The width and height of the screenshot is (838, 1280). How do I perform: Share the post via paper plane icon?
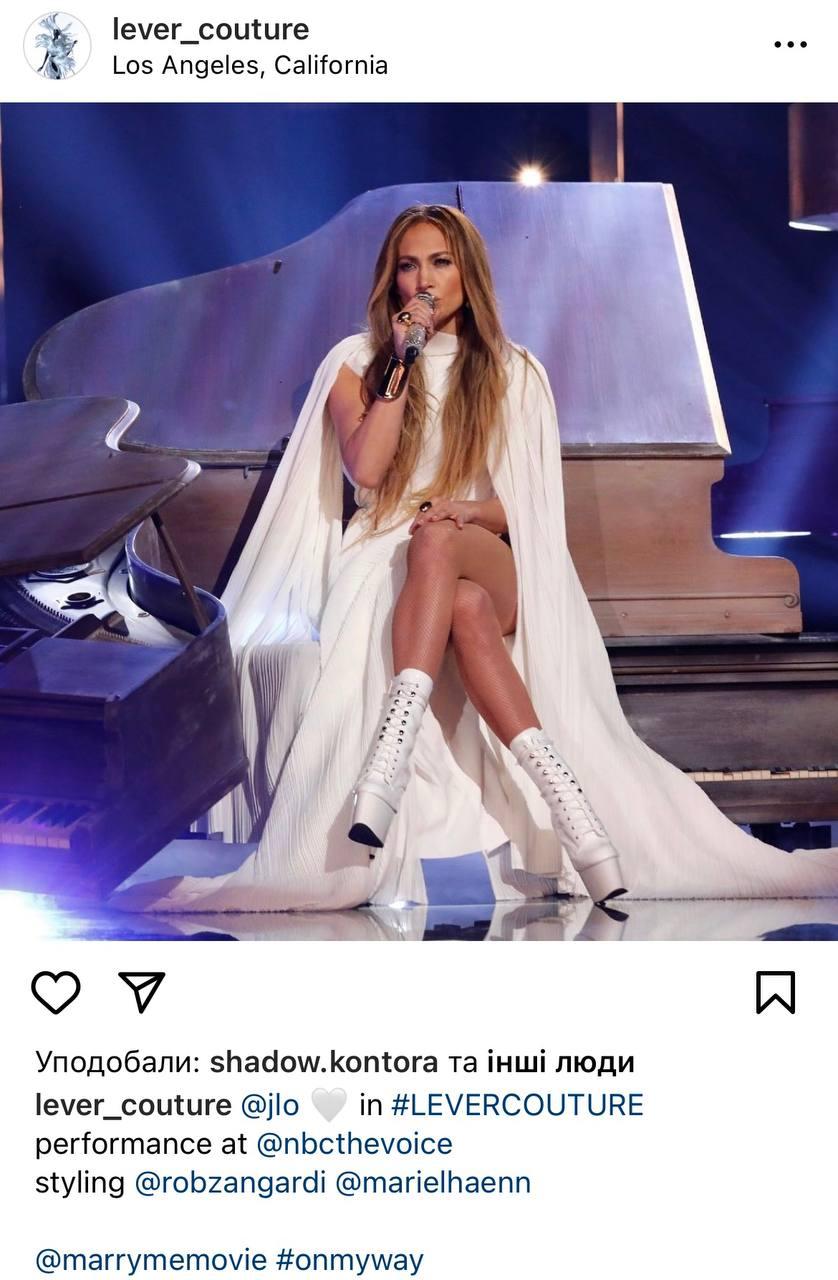click(x=141, y=992)
